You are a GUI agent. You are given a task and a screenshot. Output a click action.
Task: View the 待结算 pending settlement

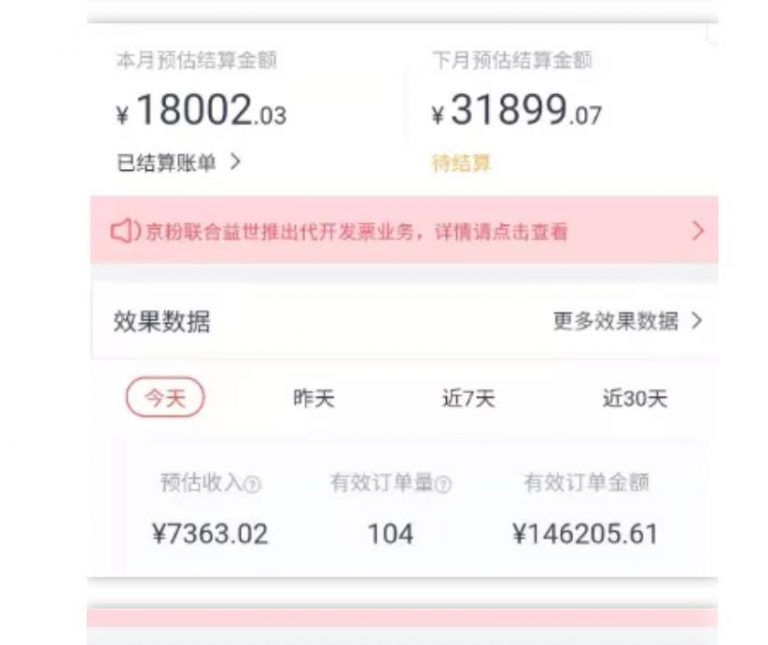point(461,163)
